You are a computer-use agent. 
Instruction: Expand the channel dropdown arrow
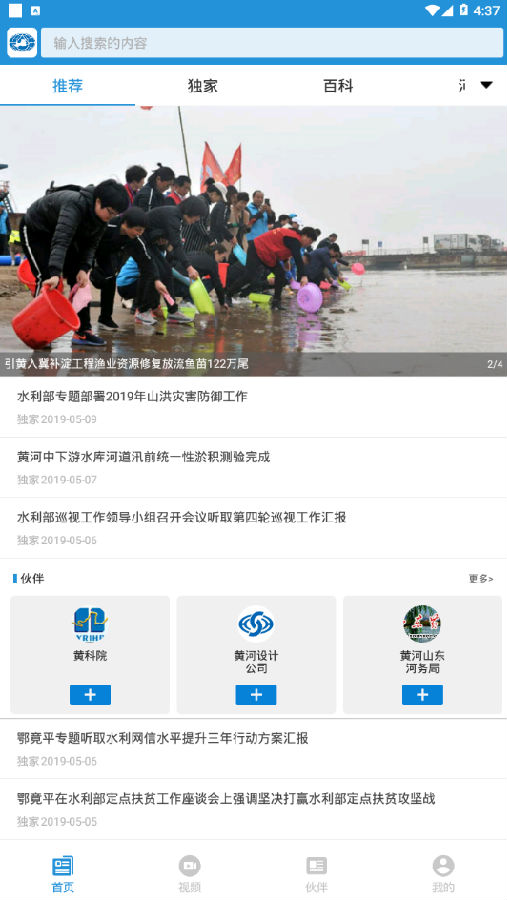tap(486, 85)
